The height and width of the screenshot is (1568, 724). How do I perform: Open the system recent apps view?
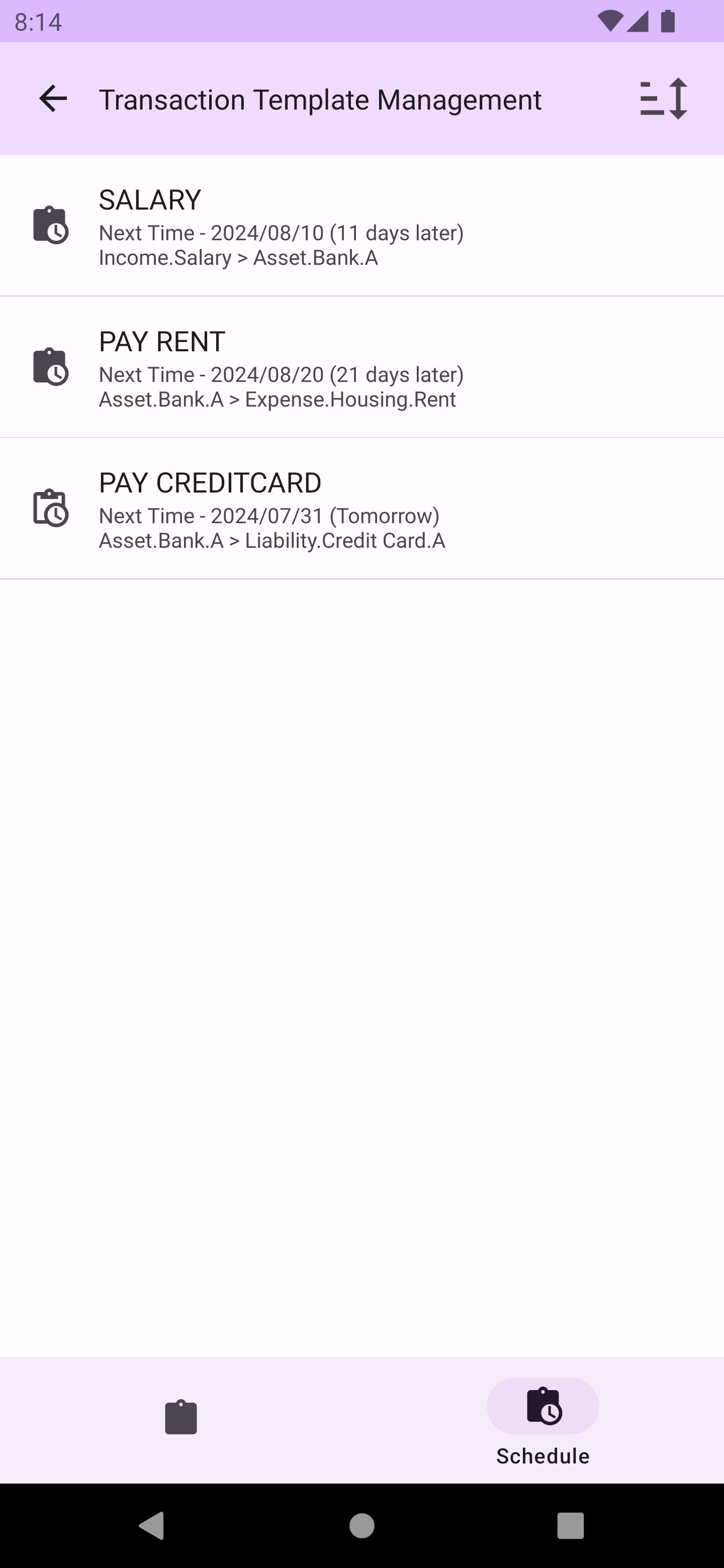tap(570, 1526)
